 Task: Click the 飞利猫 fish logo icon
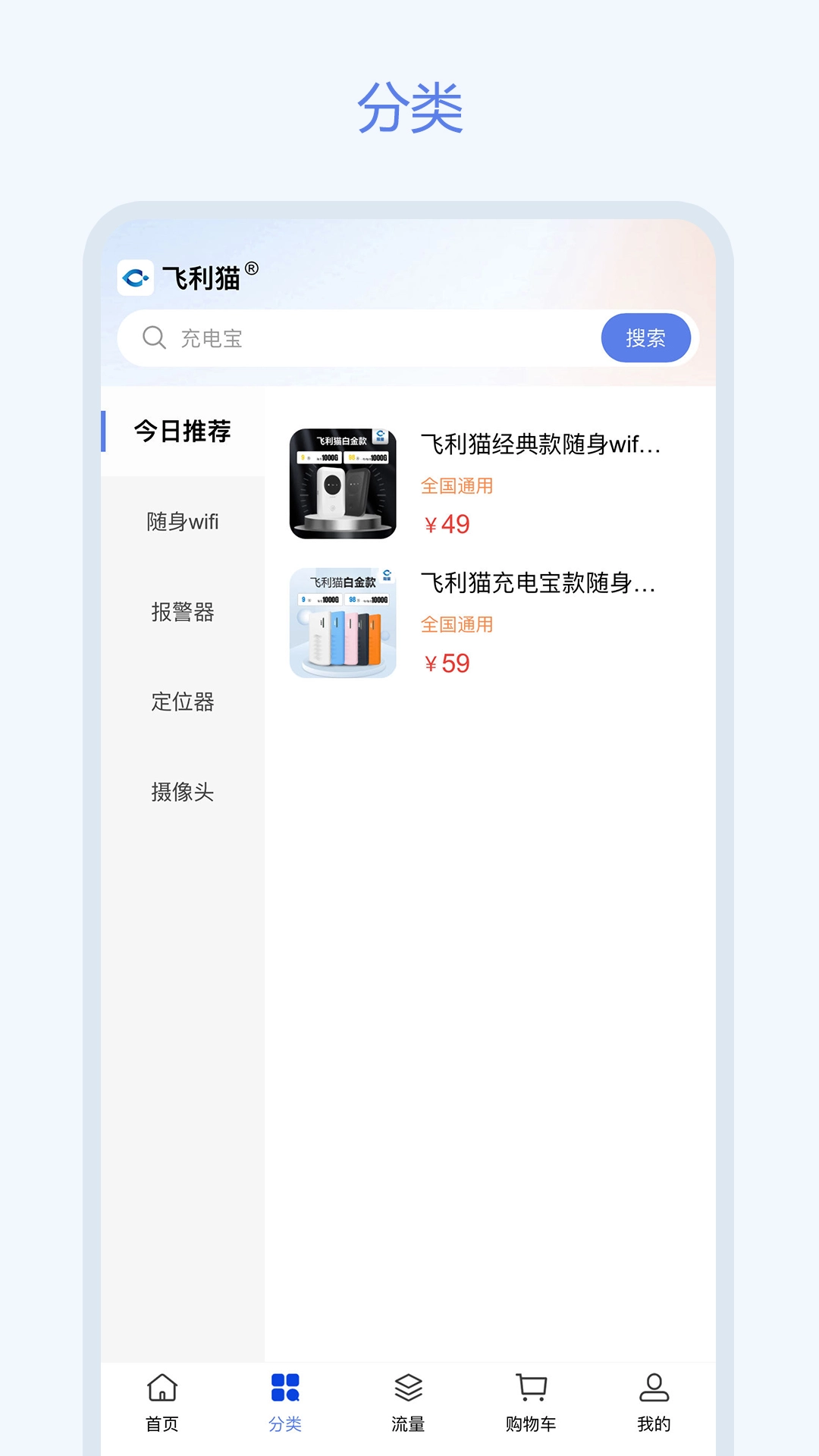click(x=134, y=278)
